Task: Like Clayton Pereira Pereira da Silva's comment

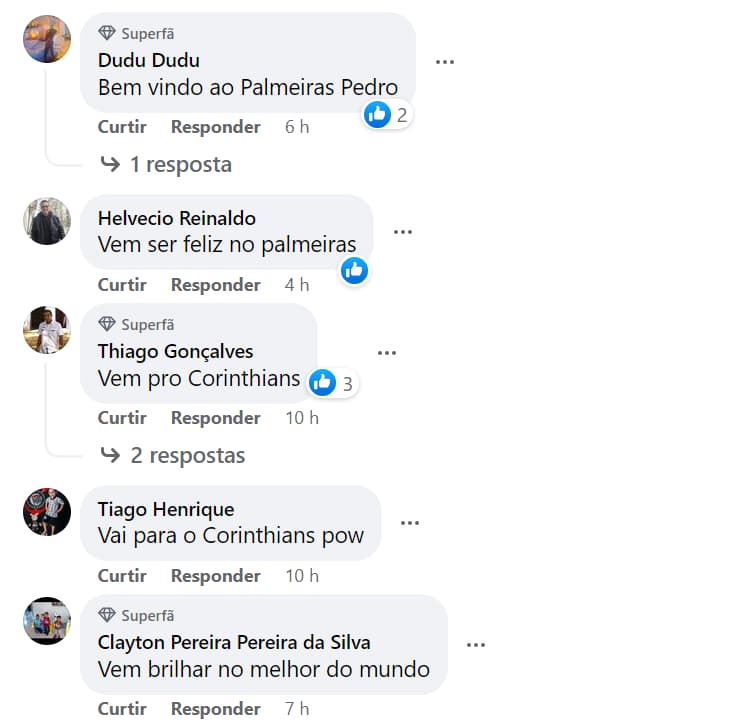Action: point(122,709)
